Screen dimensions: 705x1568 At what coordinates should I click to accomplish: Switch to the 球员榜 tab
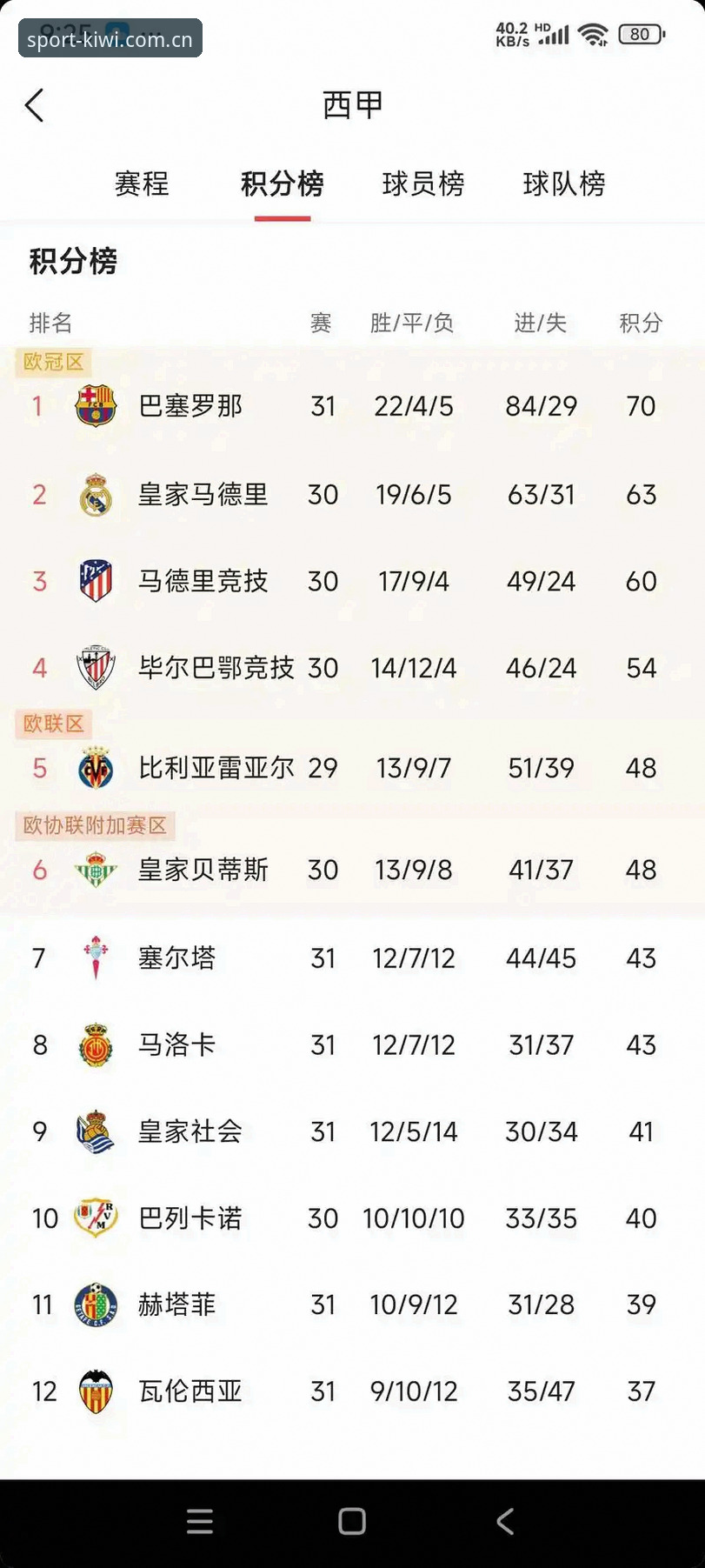click(423, 184)
